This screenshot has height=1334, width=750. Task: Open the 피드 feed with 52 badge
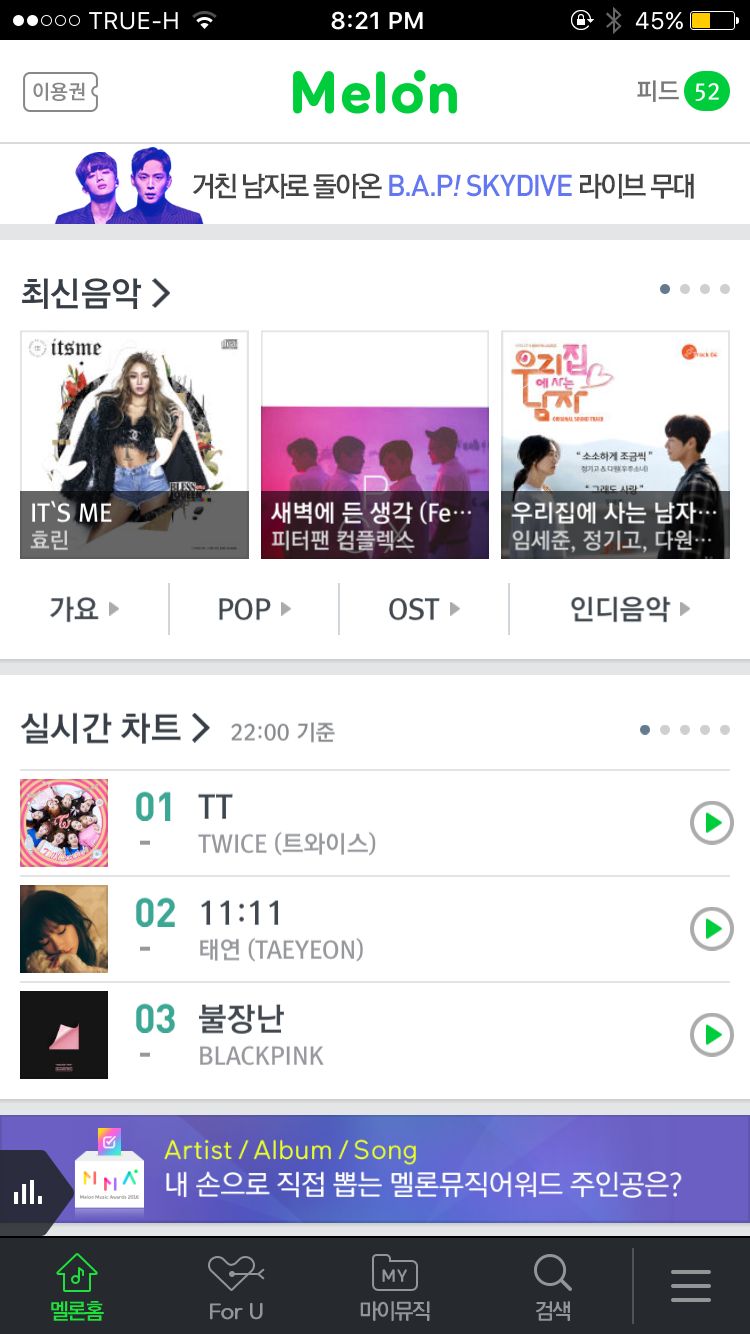point(683,92)
